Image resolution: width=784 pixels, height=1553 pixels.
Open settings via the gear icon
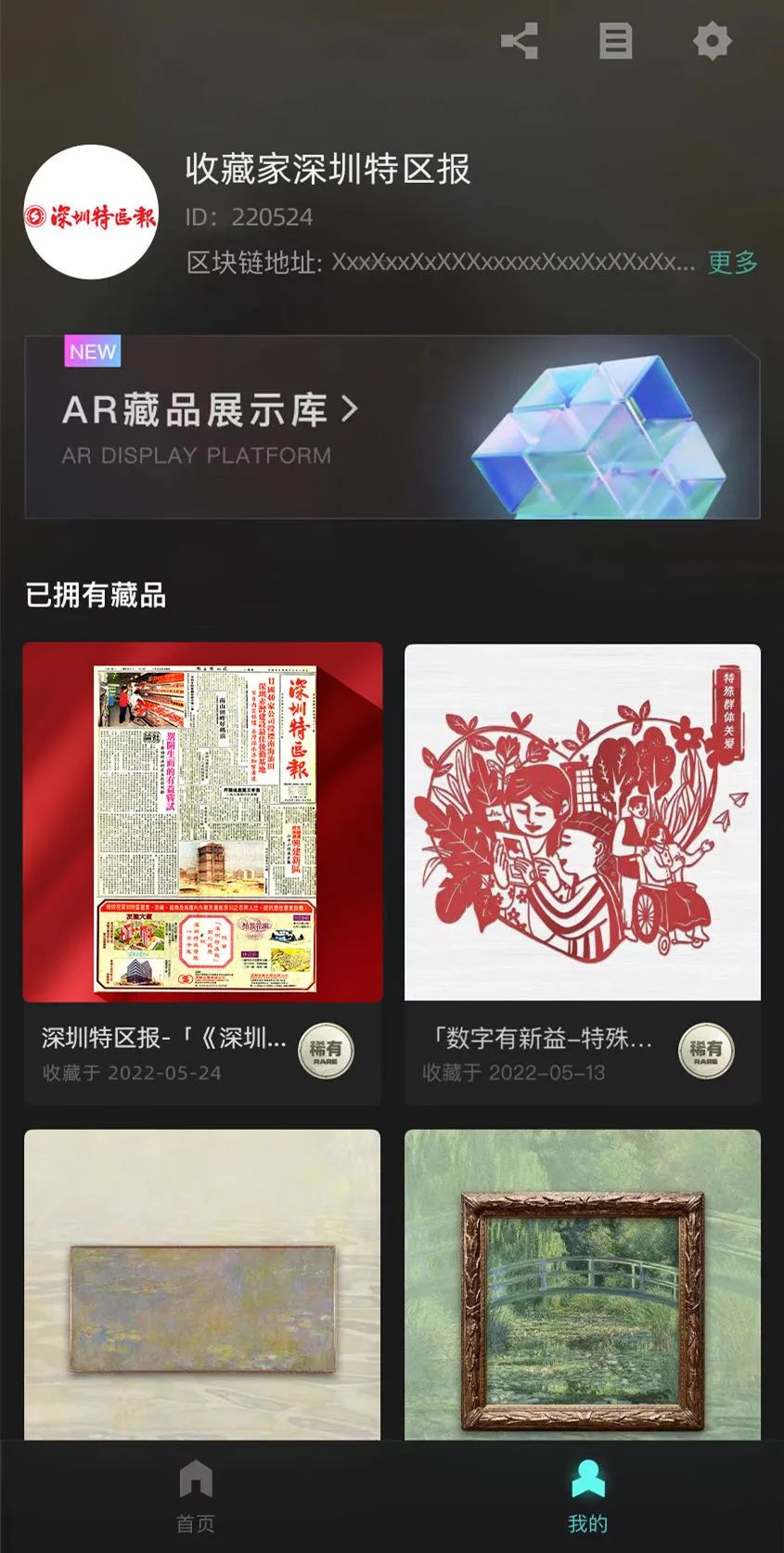pyautogui.click(x=712, y=42)
